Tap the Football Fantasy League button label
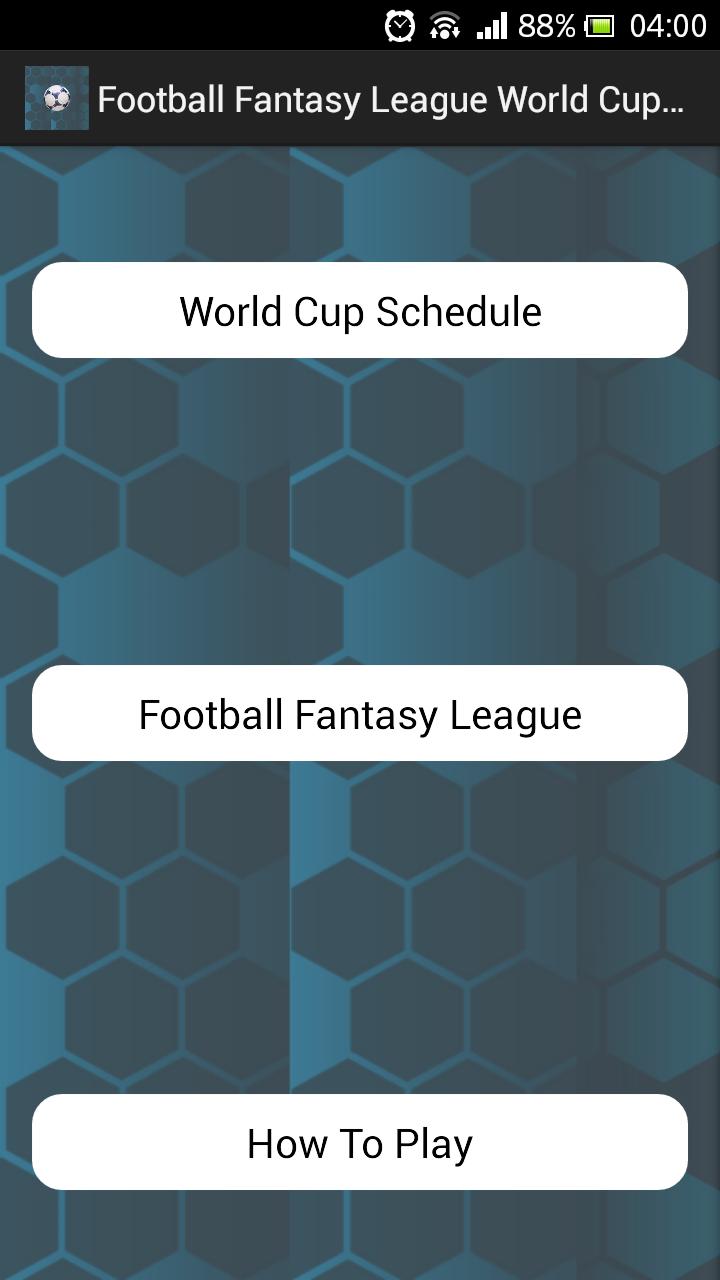This screenshot has width=720, height=1280. click(360, 713)
